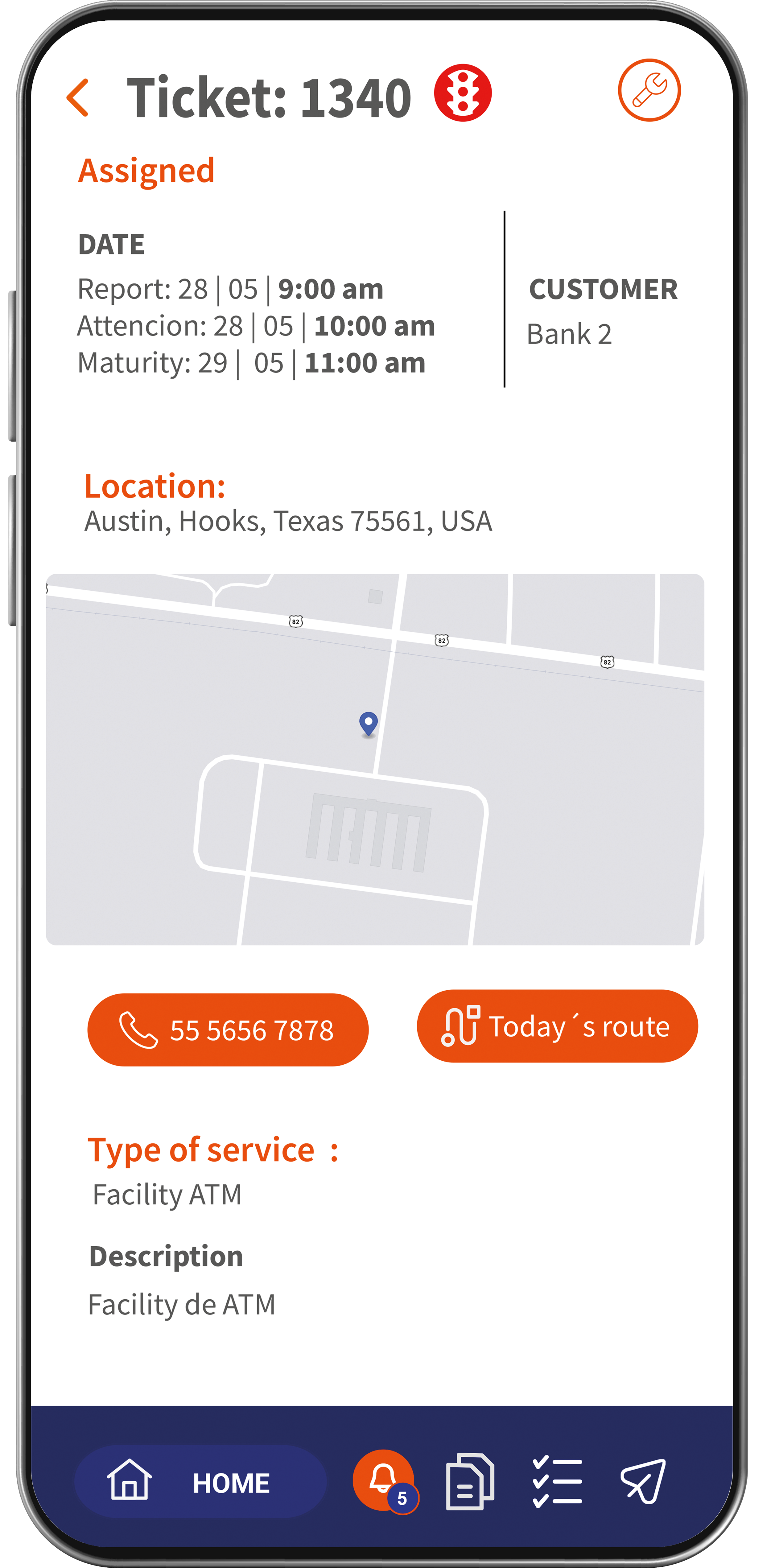The width and height of the screenshot is (771, 1568).
Task: Open the checklist tab
Action: [x=557, y=1482]
